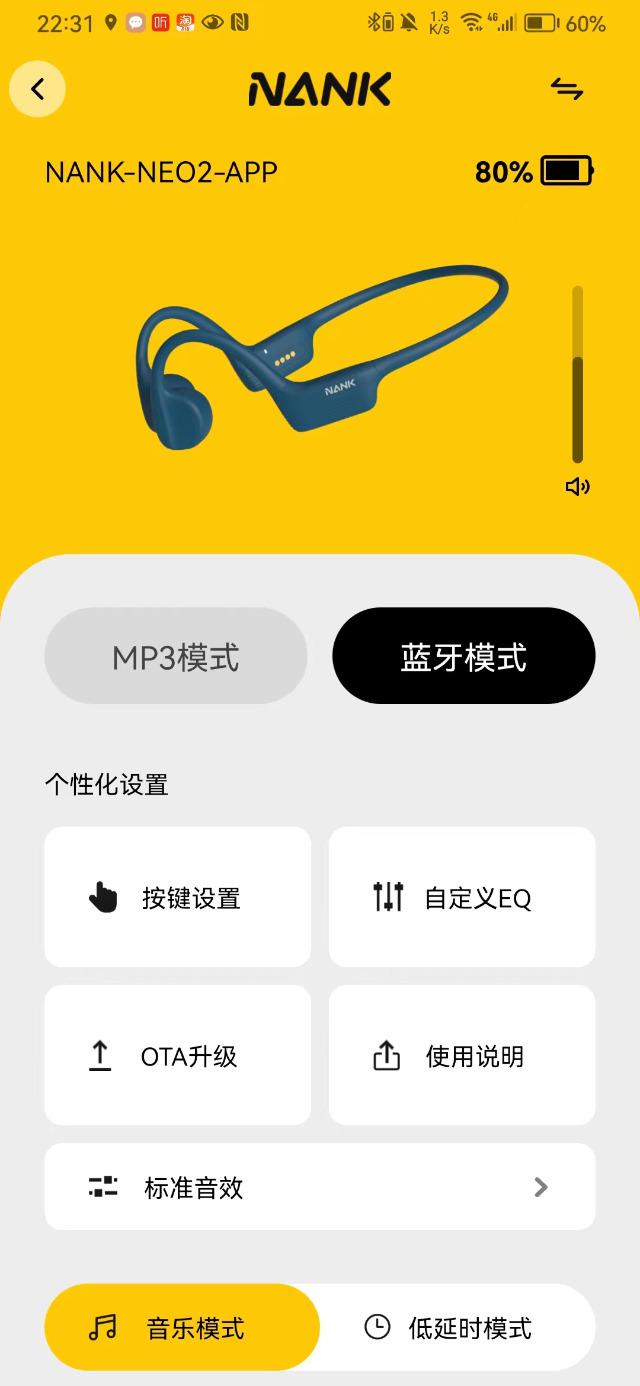Go back using the arrow button
Image resolution: width=640 pixels, height=1386 pixels.
tap(37, 89)
